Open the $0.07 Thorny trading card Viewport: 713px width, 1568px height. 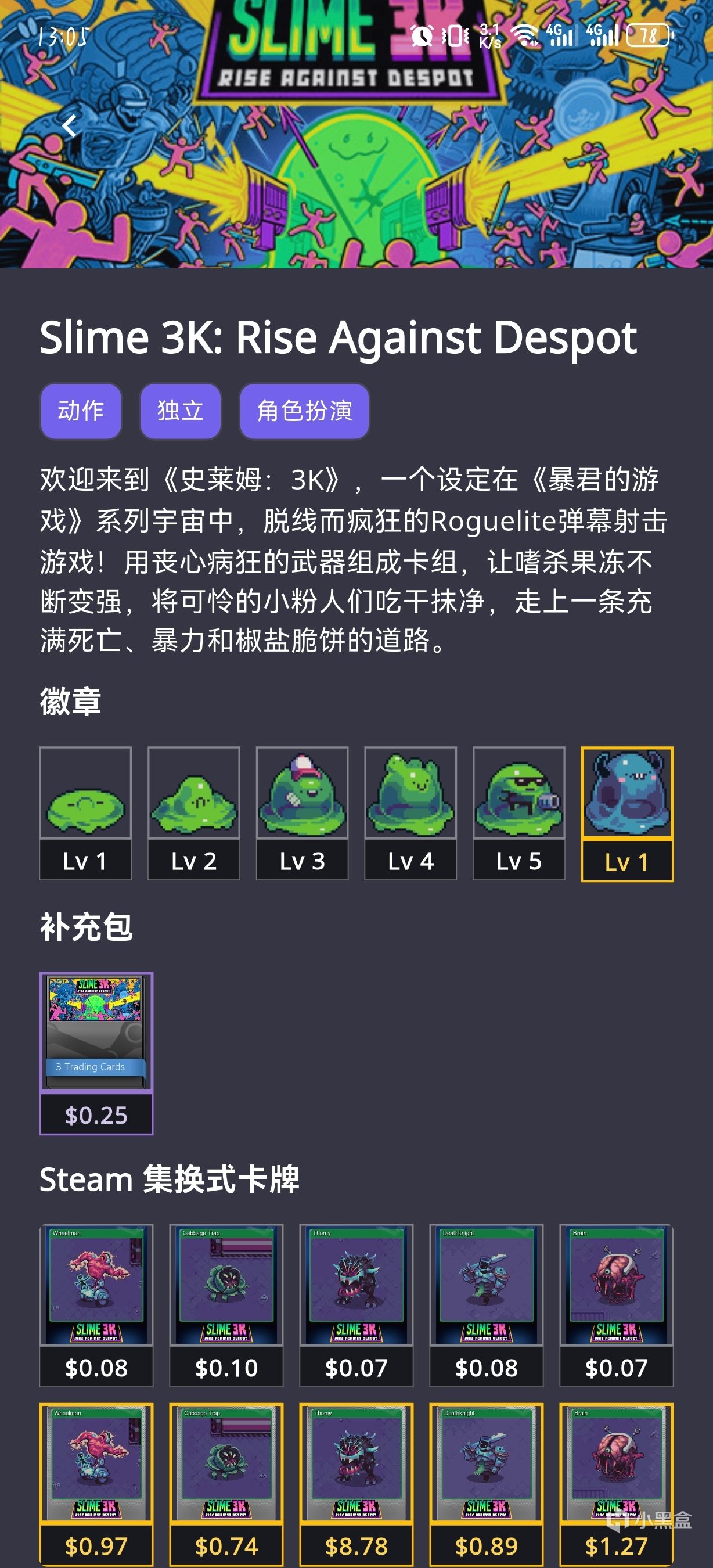coord(356,1304)
